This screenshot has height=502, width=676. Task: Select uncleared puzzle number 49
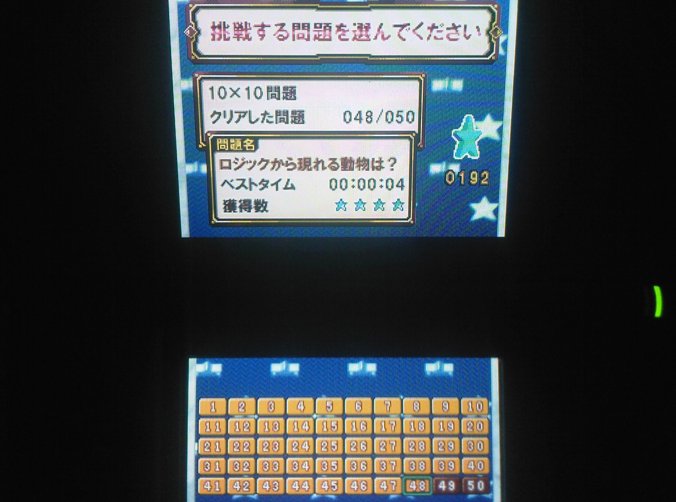point(446,486)
